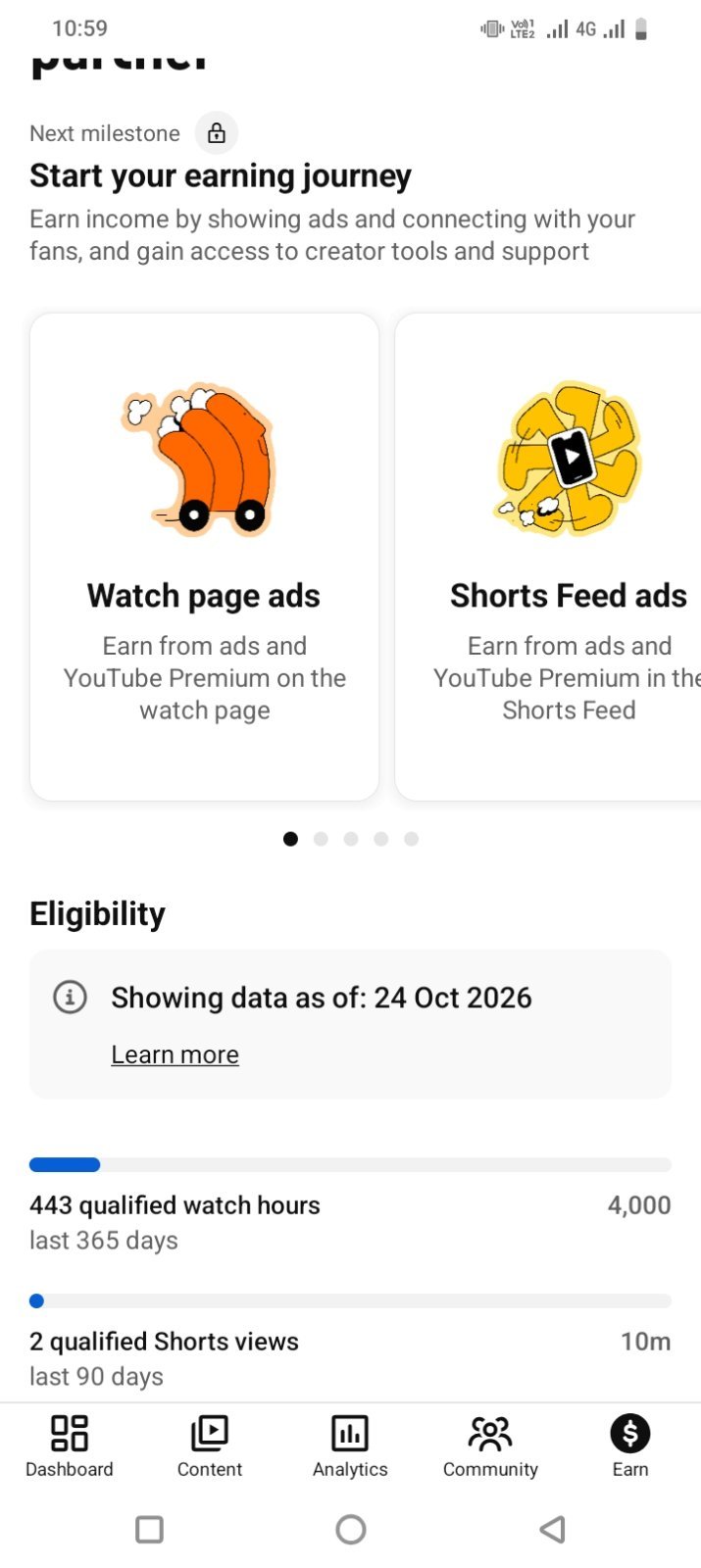This screenshot has width=701, height=1568.
Task: Open the Community tab
Action: [490, 1445]
